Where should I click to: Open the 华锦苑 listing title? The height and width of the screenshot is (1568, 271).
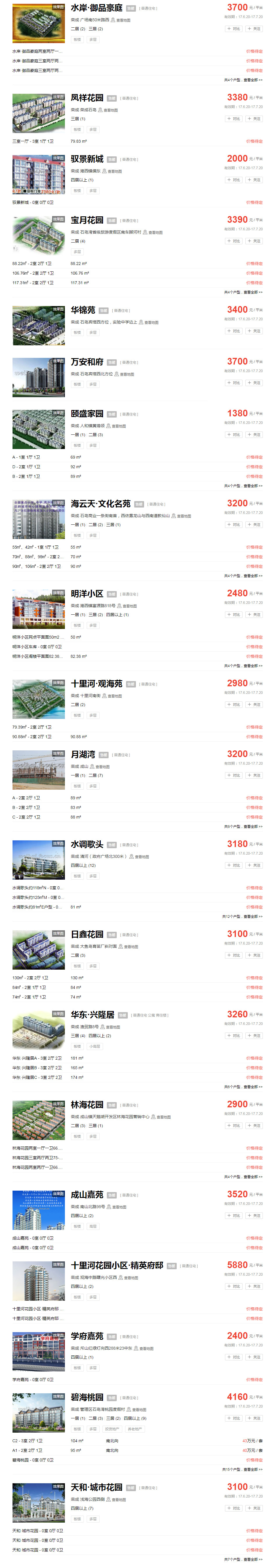[83, 310]
